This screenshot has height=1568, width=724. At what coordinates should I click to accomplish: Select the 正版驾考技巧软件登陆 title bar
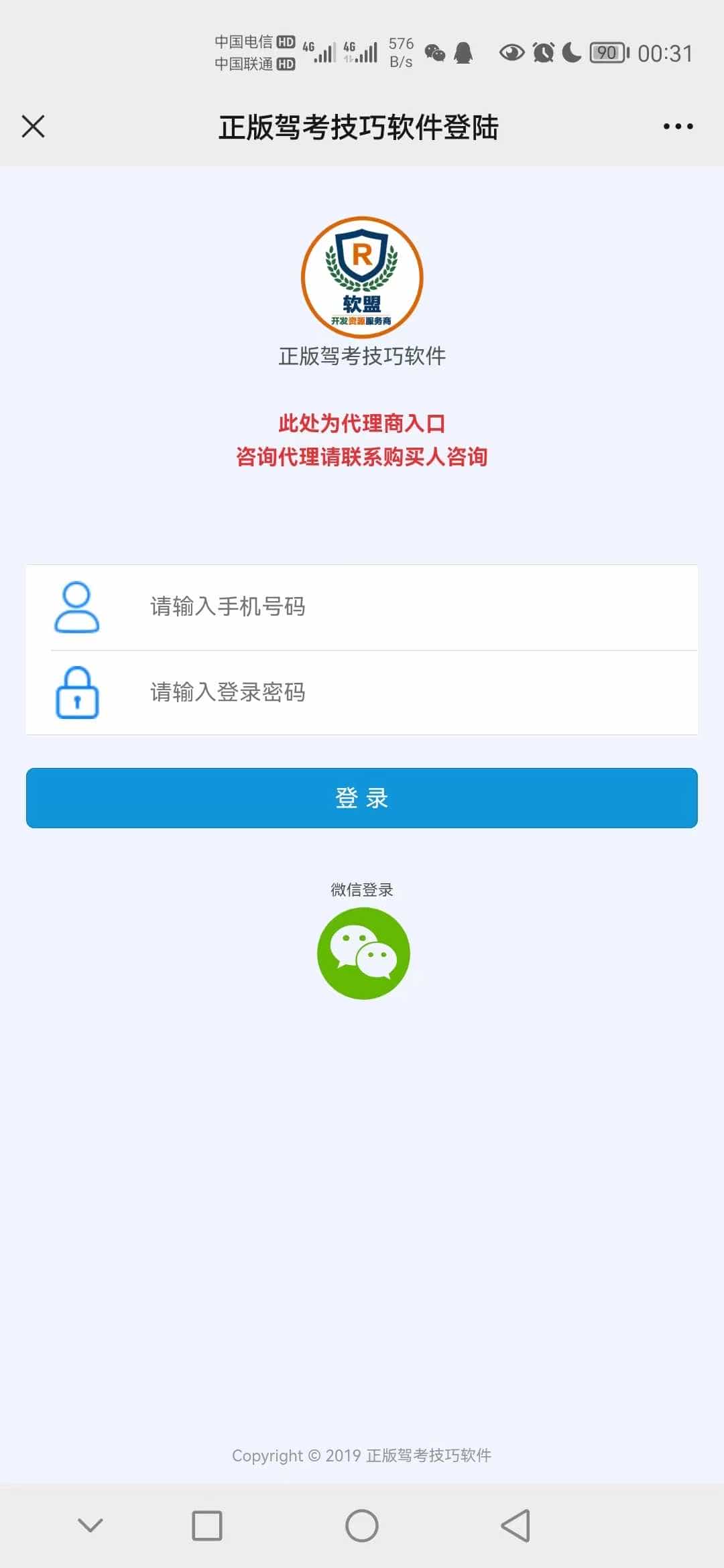[360, 126]
